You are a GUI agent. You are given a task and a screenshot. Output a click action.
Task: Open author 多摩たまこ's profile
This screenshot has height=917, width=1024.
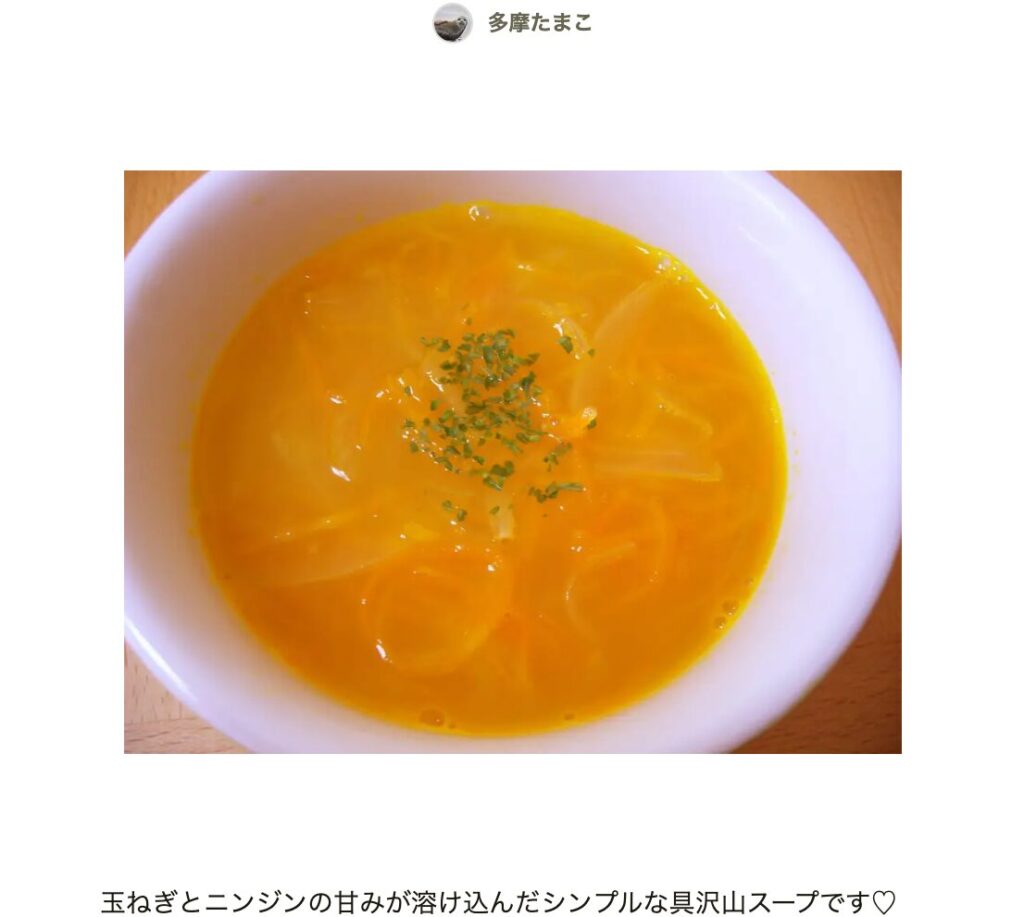[539, 23]
